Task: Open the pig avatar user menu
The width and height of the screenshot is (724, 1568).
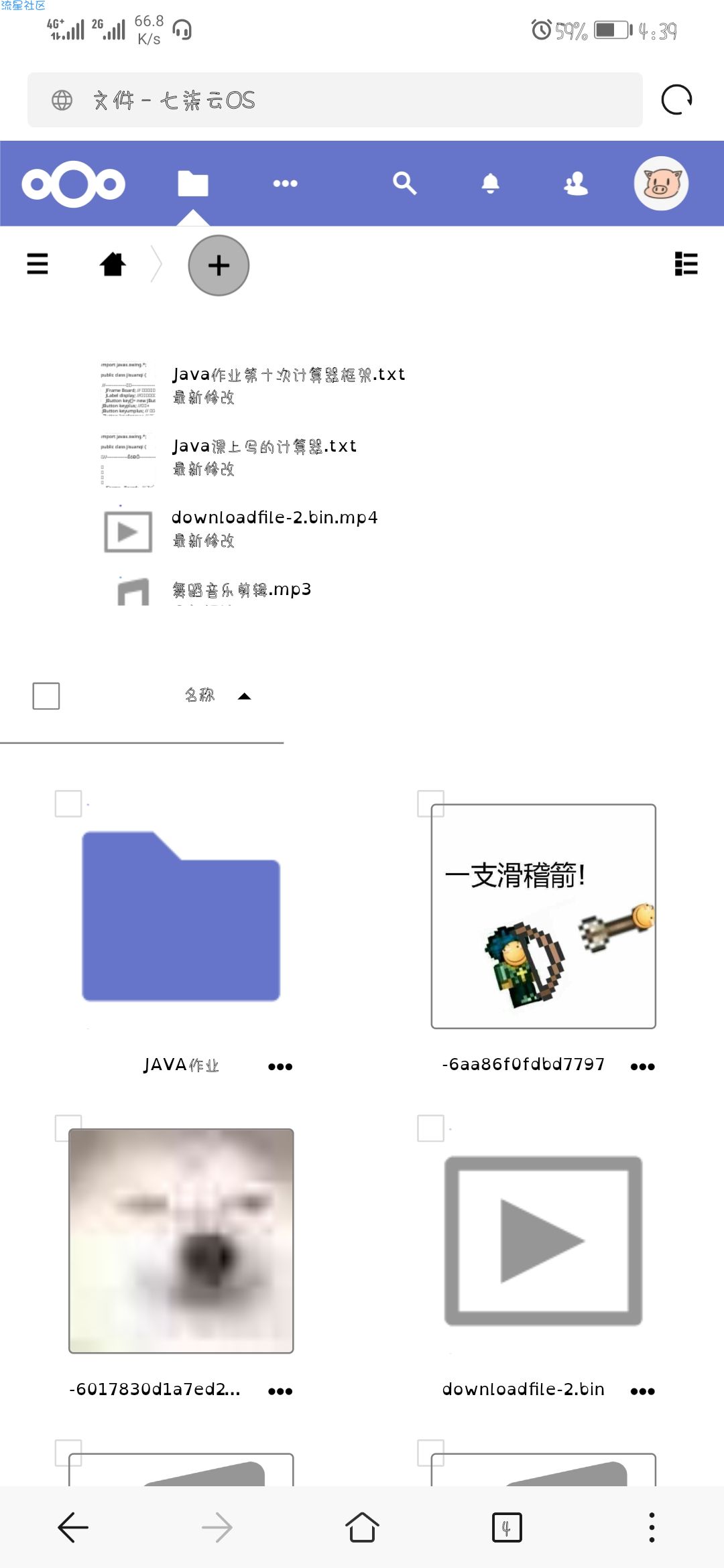Action: point(661,183)
